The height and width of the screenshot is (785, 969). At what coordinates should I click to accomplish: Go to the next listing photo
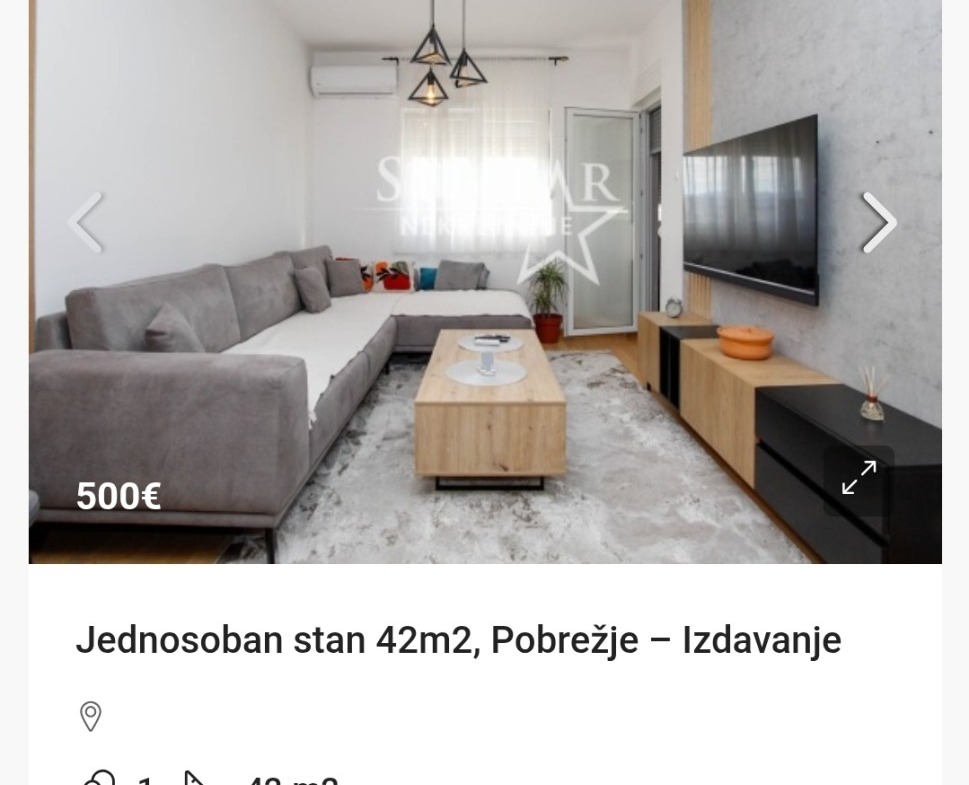(879, 223)
